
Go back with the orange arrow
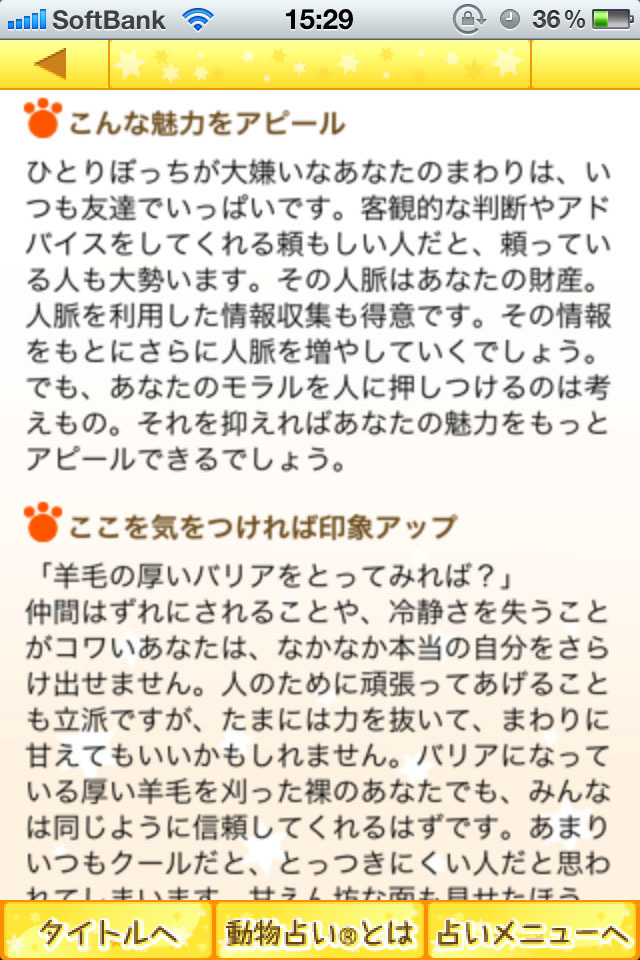point(51,64)
